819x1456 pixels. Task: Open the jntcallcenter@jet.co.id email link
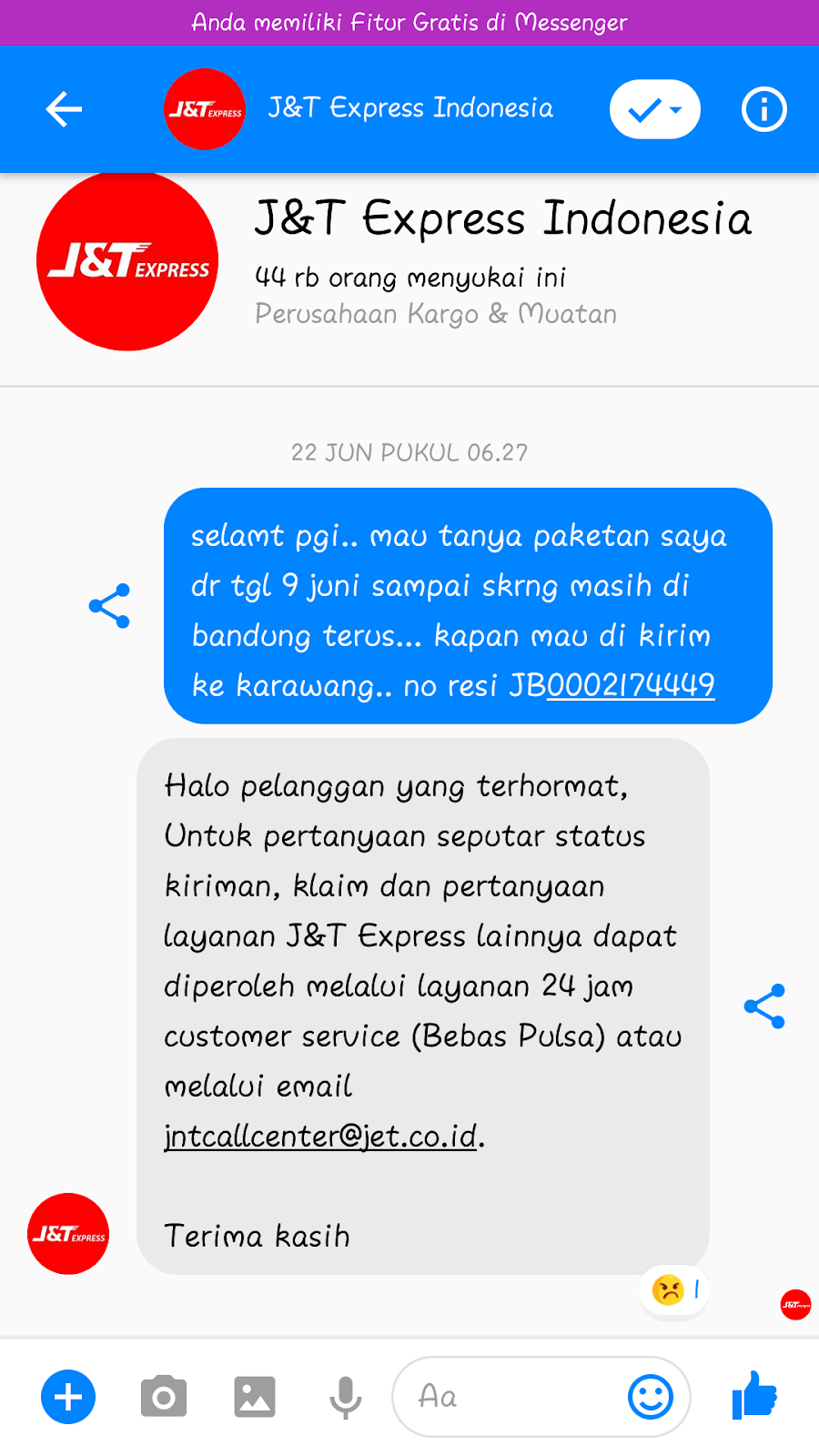coord(320,1136)
